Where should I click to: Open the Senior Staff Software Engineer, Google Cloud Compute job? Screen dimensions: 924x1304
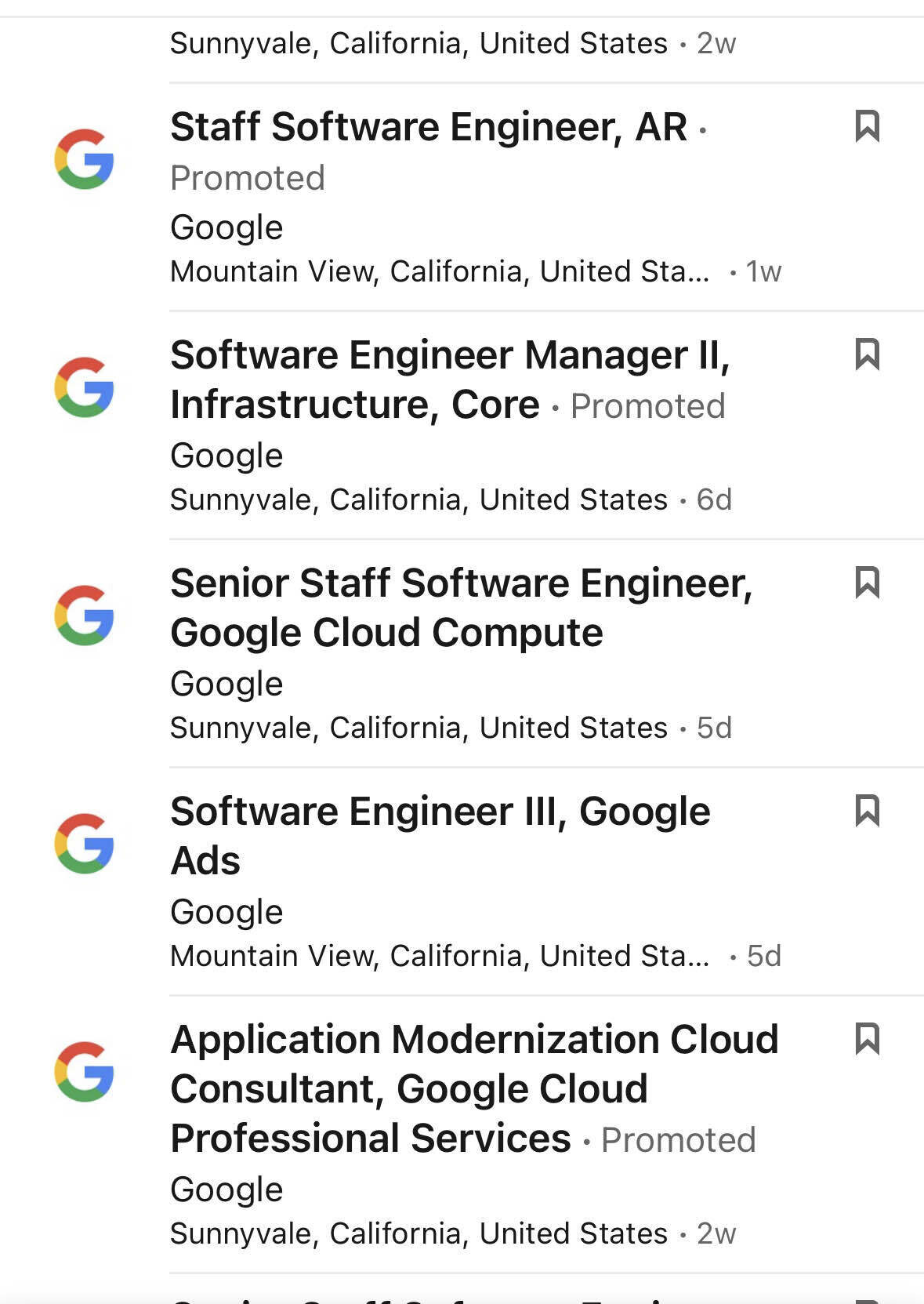coord(462,606)
